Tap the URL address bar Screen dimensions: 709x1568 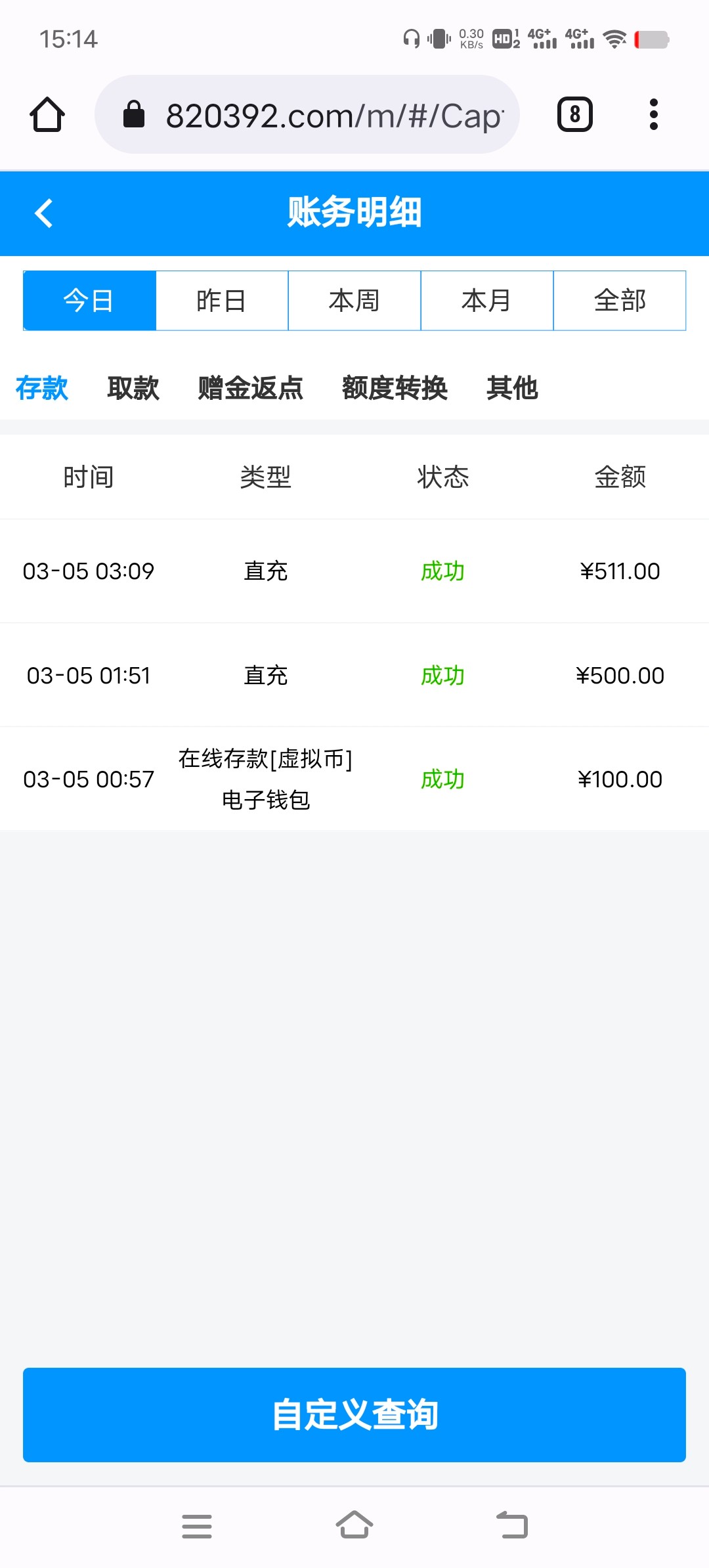tap(307, 115)
